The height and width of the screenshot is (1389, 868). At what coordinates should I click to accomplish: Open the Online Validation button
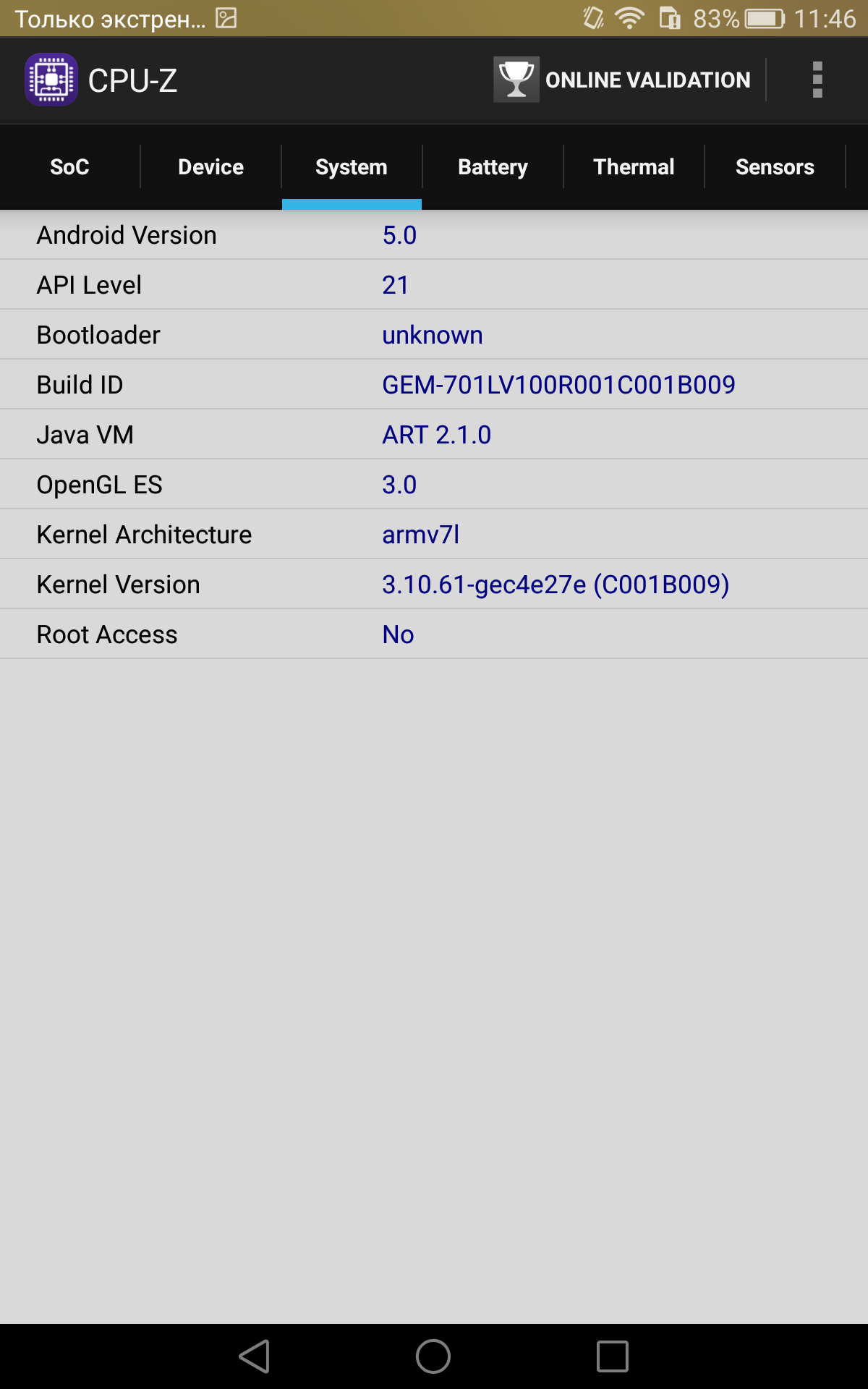pos(622,80)
